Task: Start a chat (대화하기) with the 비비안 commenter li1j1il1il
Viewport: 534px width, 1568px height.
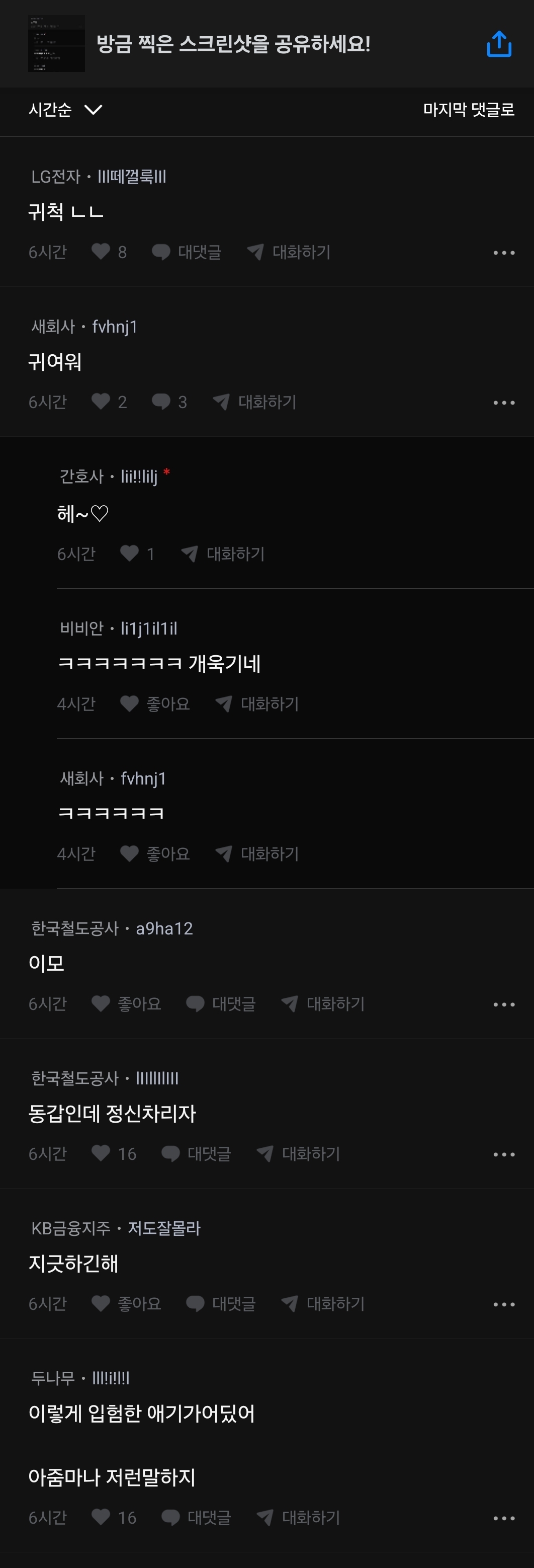Action: 257,703
